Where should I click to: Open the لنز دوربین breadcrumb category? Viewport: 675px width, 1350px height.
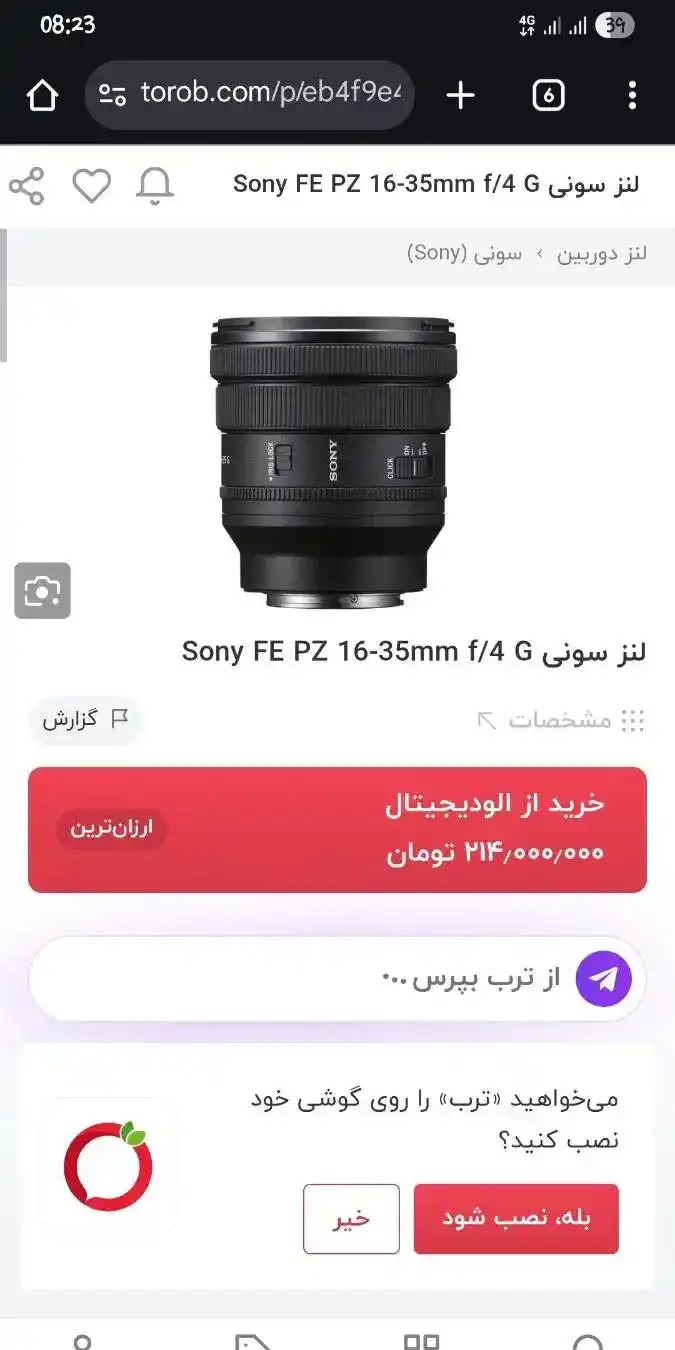602,254
